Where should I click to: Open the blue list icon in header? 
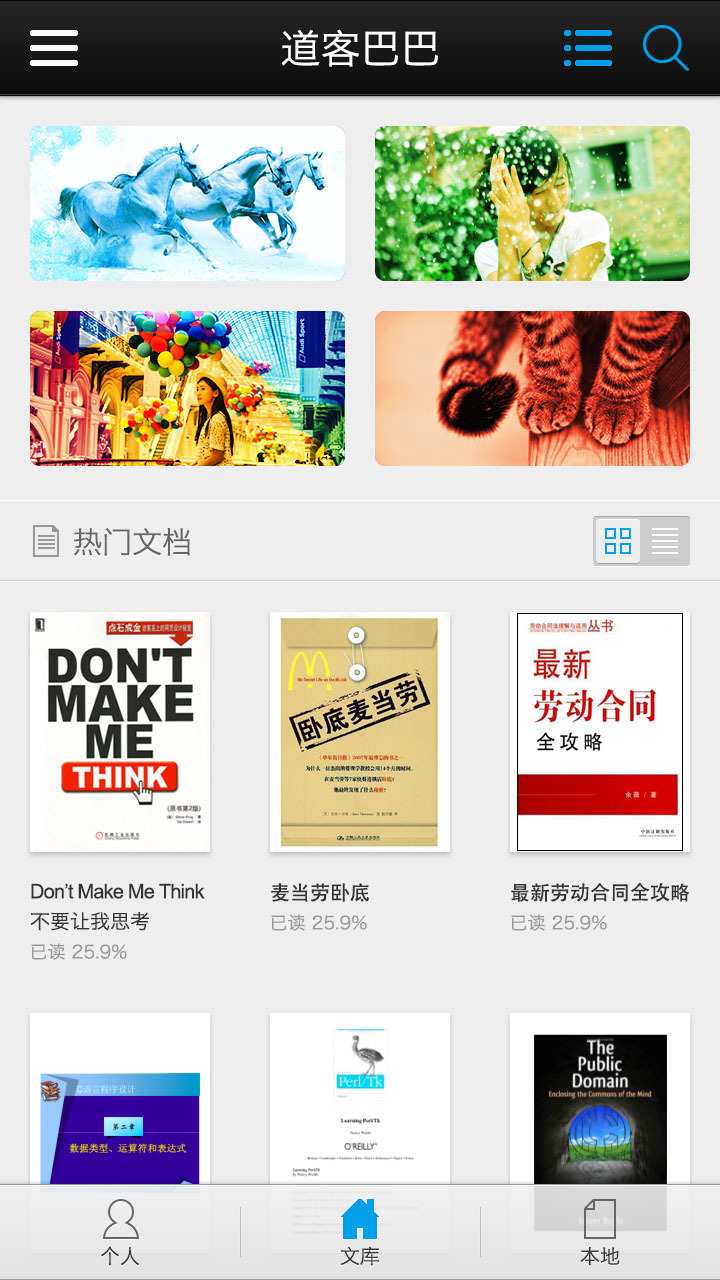[588, 48]
